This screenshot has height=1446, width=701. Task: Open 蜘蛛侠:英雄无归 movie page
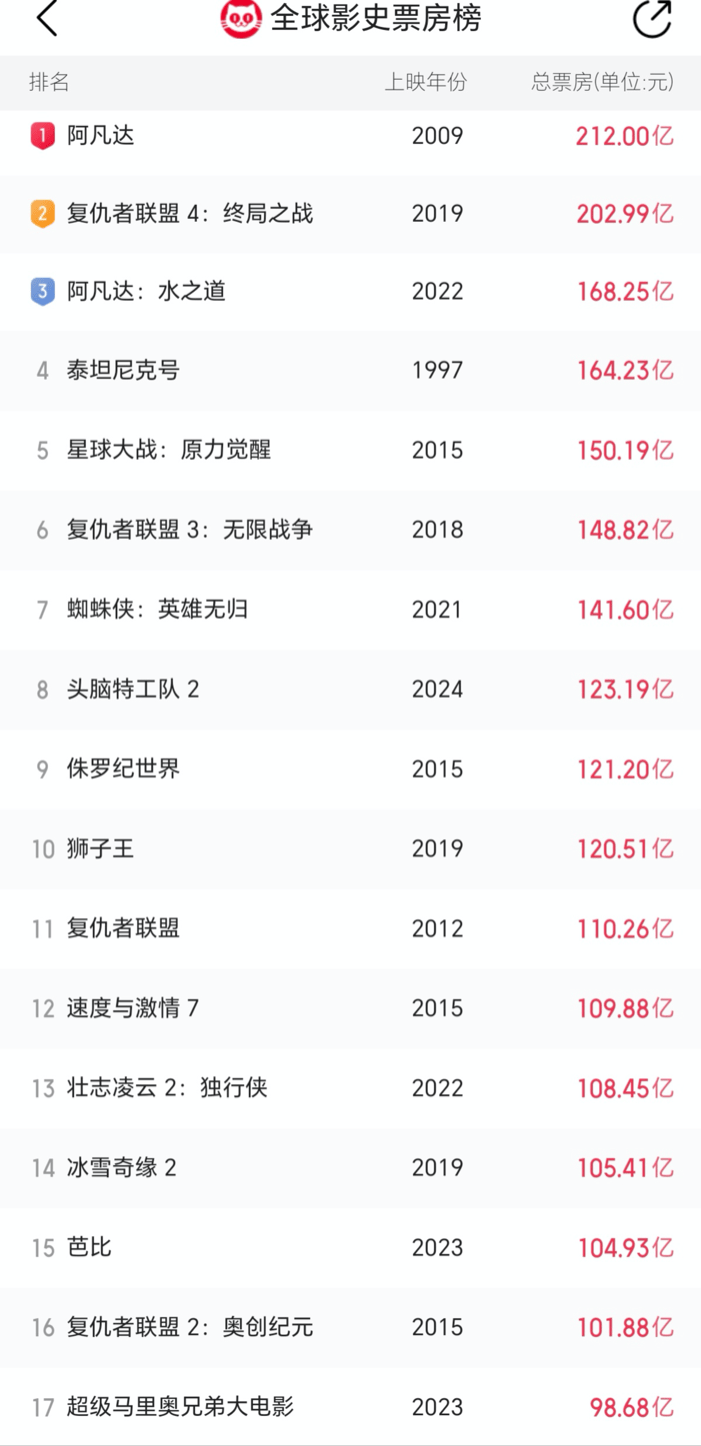coord(350,610)
